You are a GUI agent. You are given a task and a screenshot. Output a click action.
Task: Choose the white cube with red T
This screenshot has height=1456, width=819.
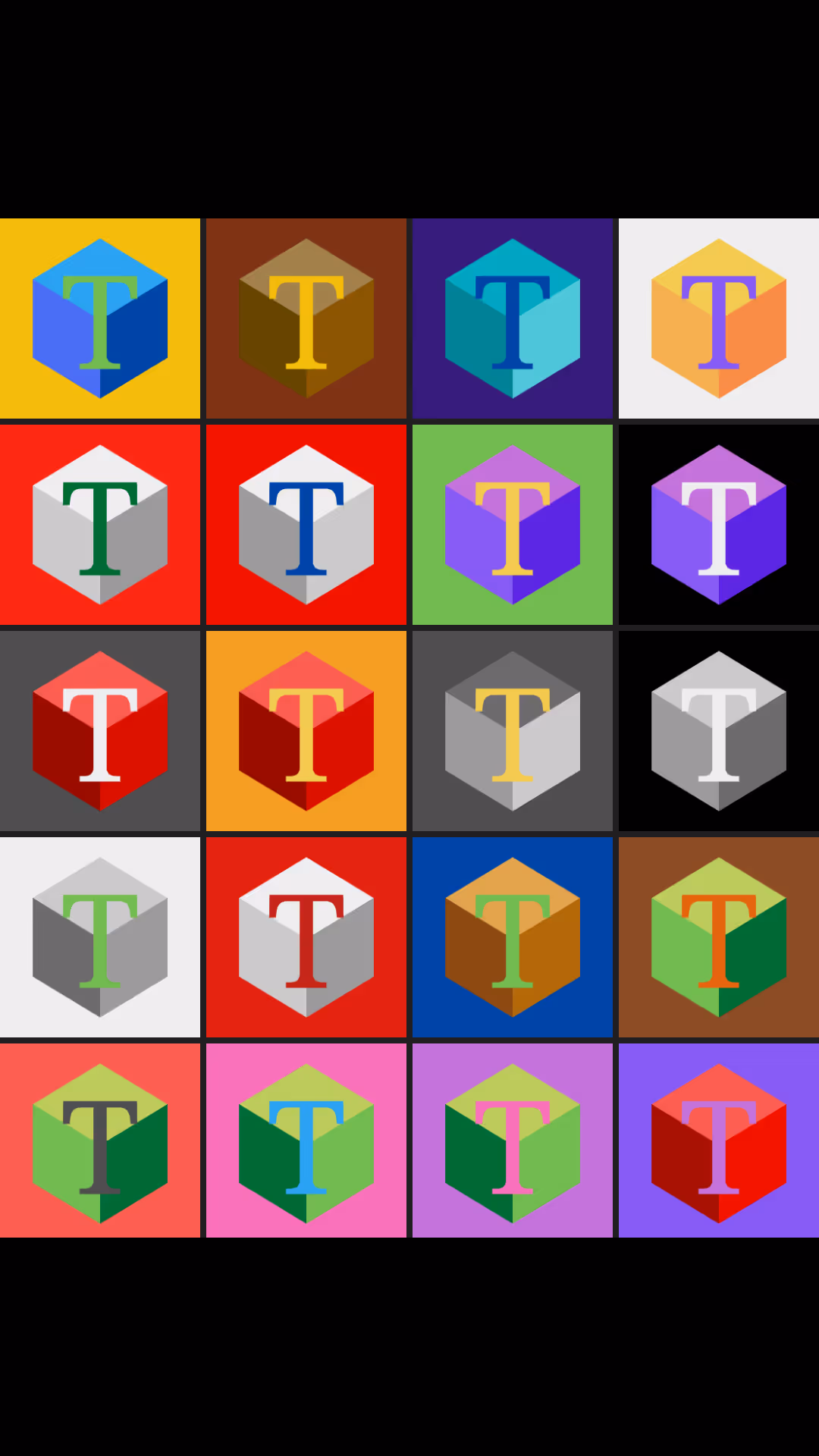(x=306, y=937)
